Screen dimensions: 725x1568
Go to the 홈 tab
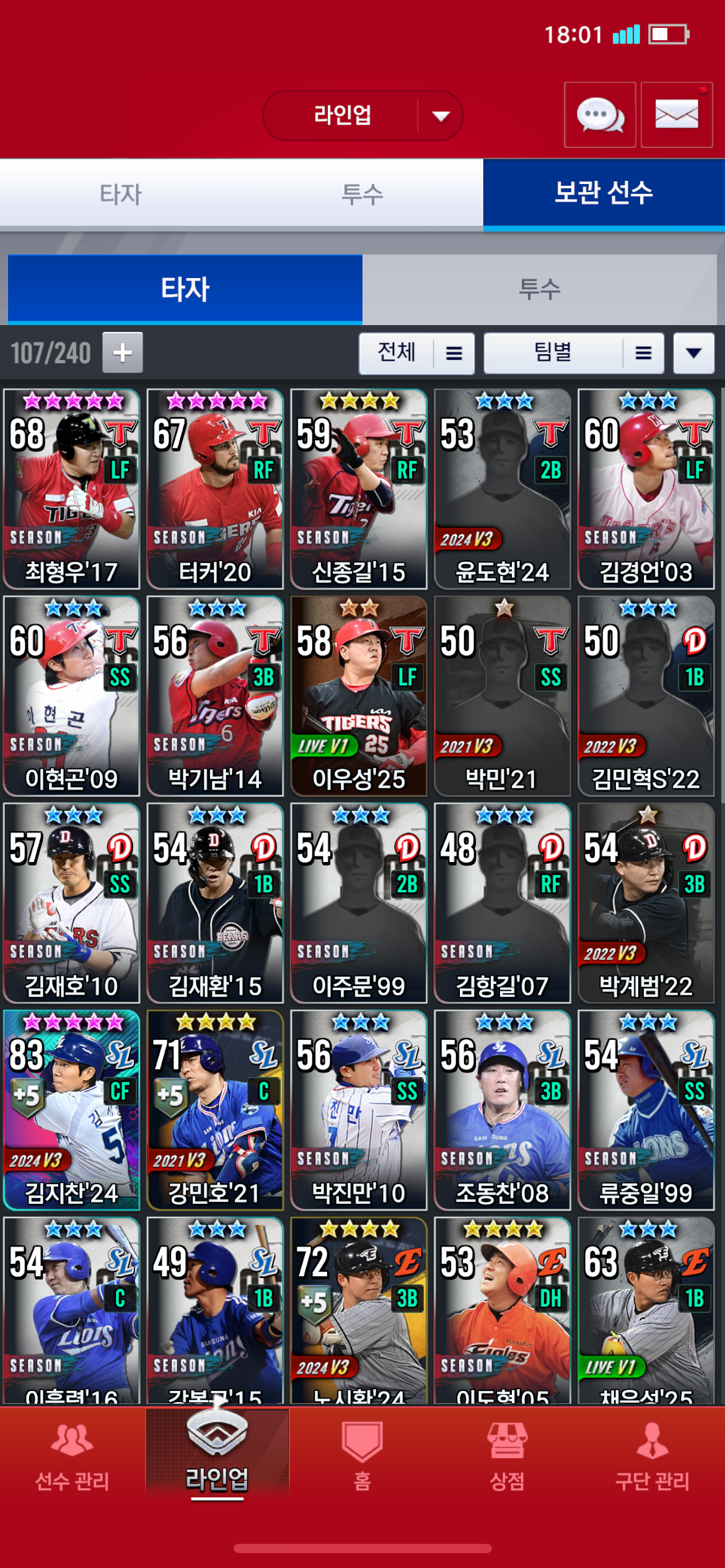[362, 1455]
